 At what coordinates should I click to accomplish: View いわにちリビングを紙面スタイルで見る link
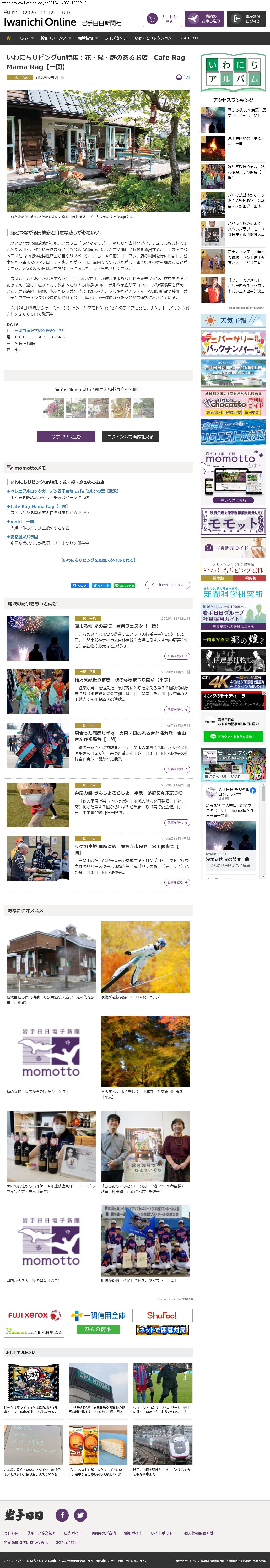97,560
